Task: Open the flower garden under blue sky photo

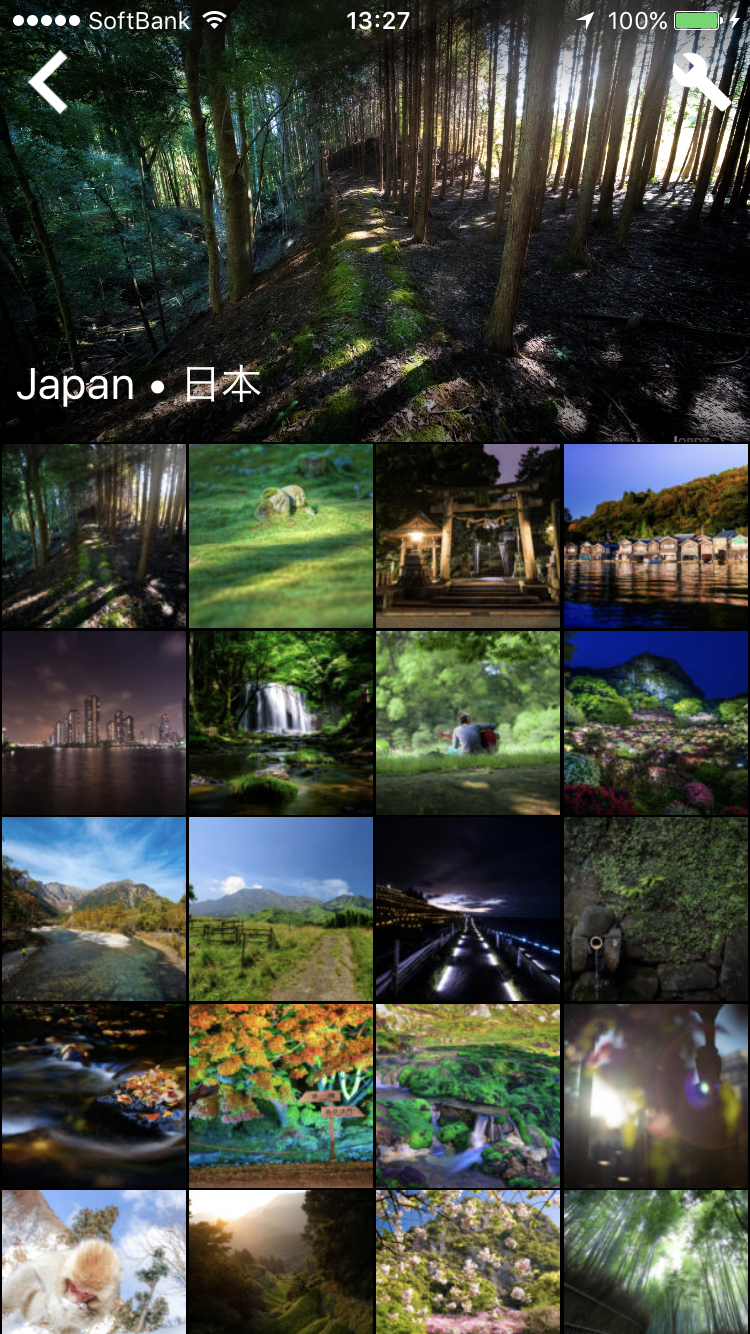Action: pyautogui.click(x=656, y=723)
